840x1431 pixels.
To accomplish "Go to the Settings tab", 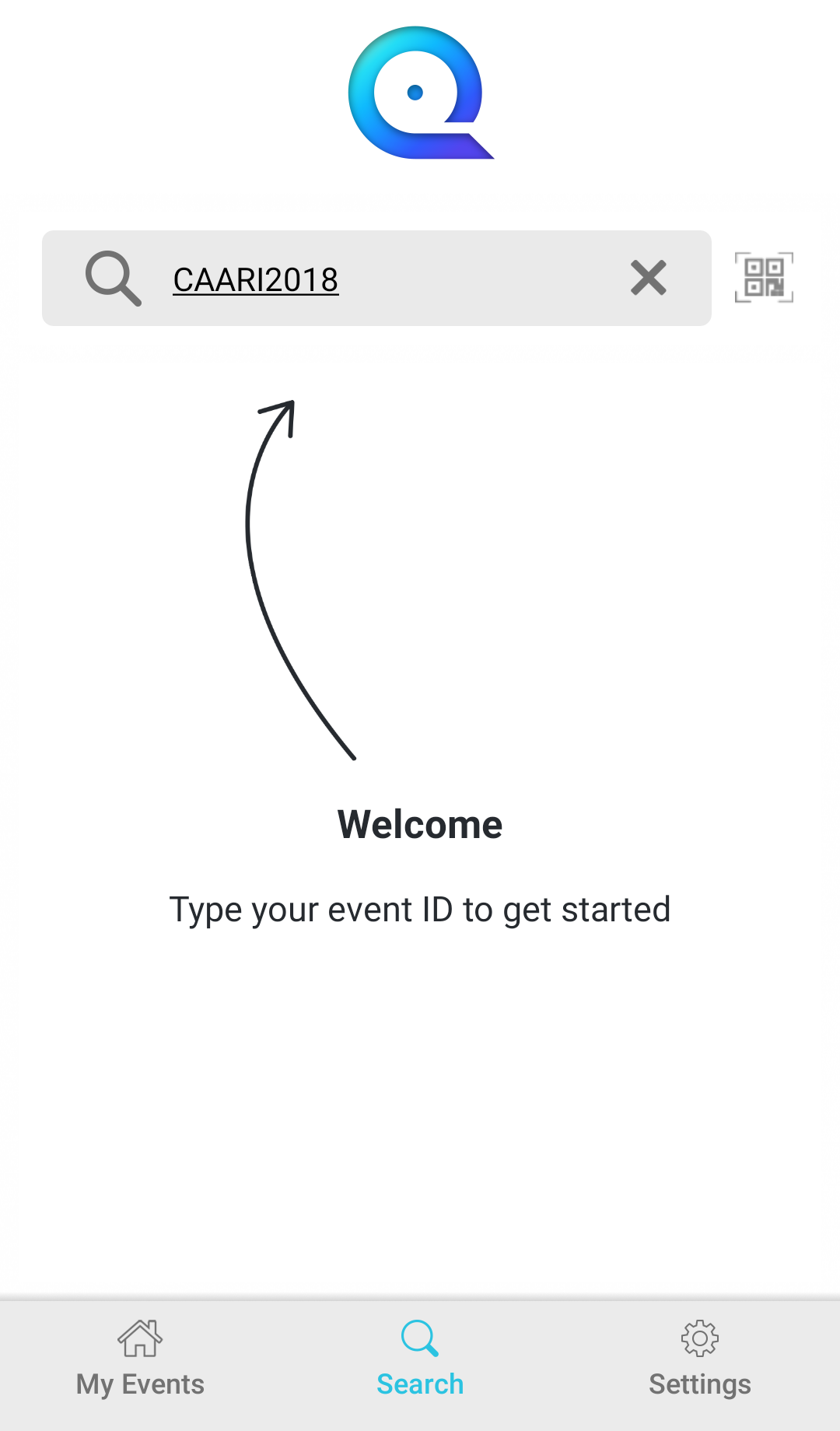I will [699, 1359].
